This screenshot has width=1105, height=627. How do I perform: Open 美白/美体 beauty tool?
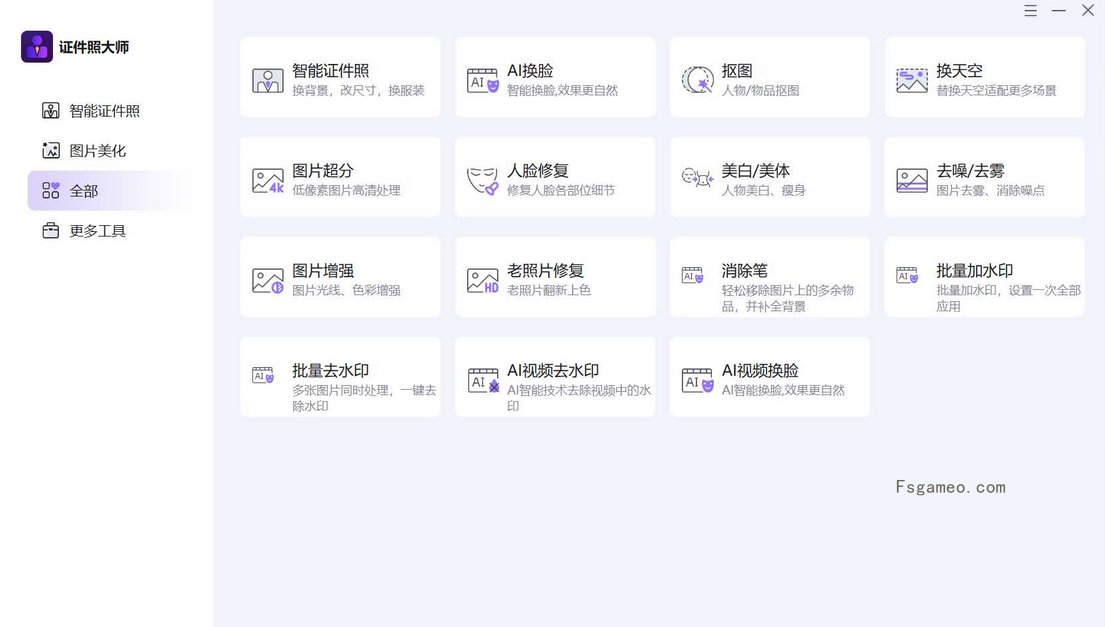coord(769,178)
